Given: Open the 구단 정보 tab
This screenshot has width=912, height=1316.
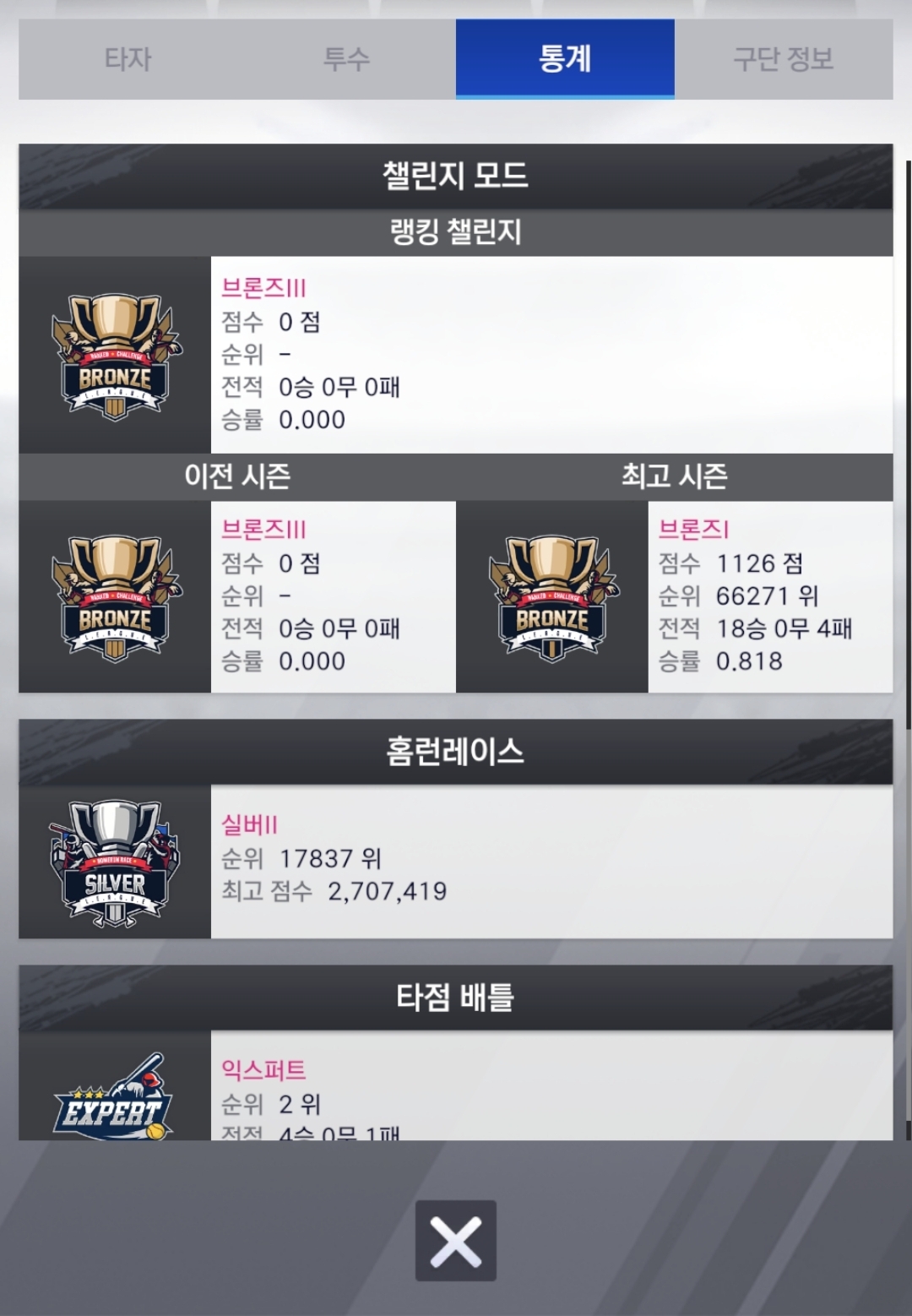Looking at the screenshot, I should click(x=784, y=59).
